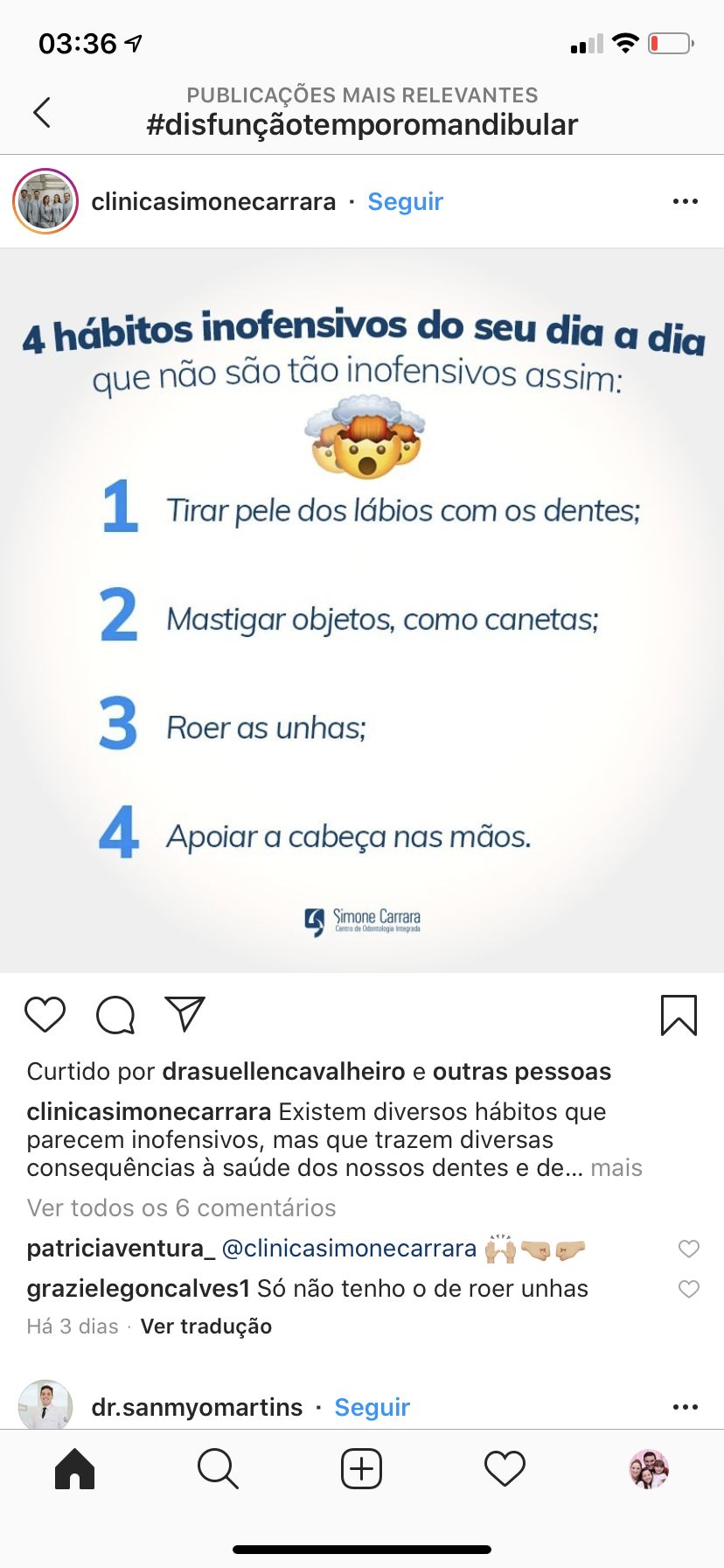Image resolution: width=724 pixels, height=1568 pixels.
Task: Tap Seguir to follow clinicasimonecarrara
Action: (x=405, y=200)
